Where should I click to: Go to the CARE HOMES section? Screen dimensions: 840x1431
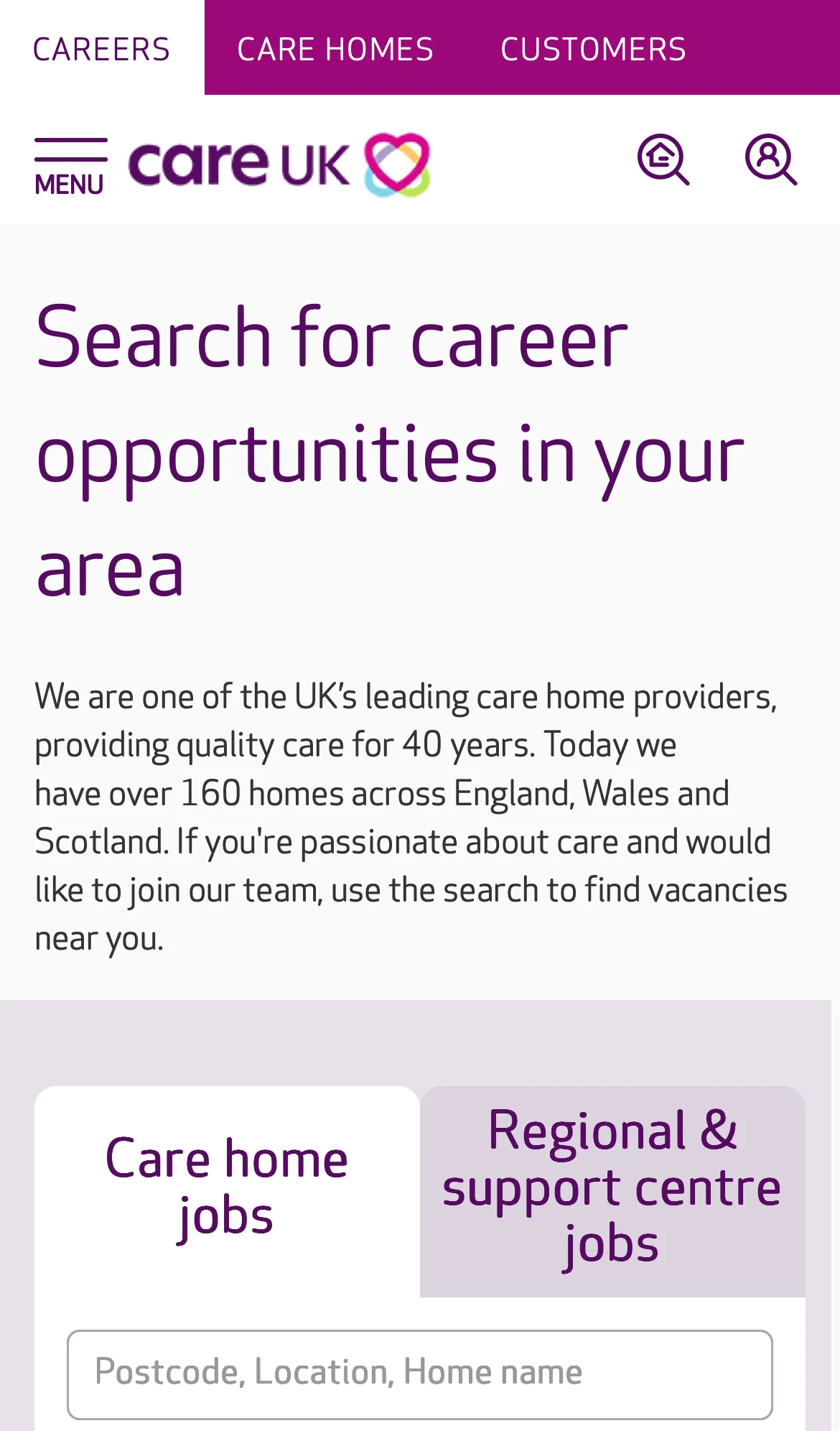(335, 49)
